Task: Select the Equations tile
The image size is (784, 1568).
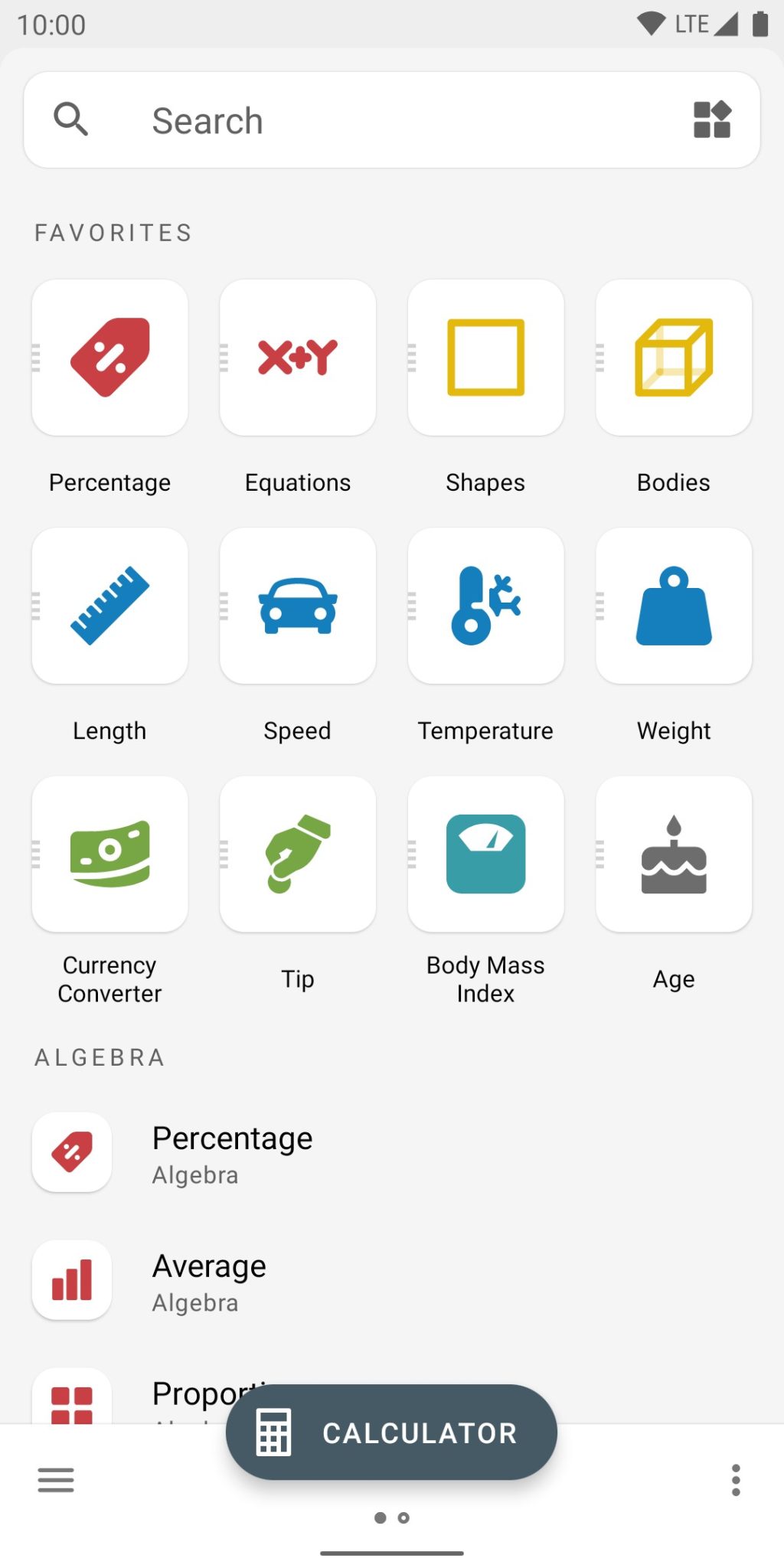Action: pos(297,357)
